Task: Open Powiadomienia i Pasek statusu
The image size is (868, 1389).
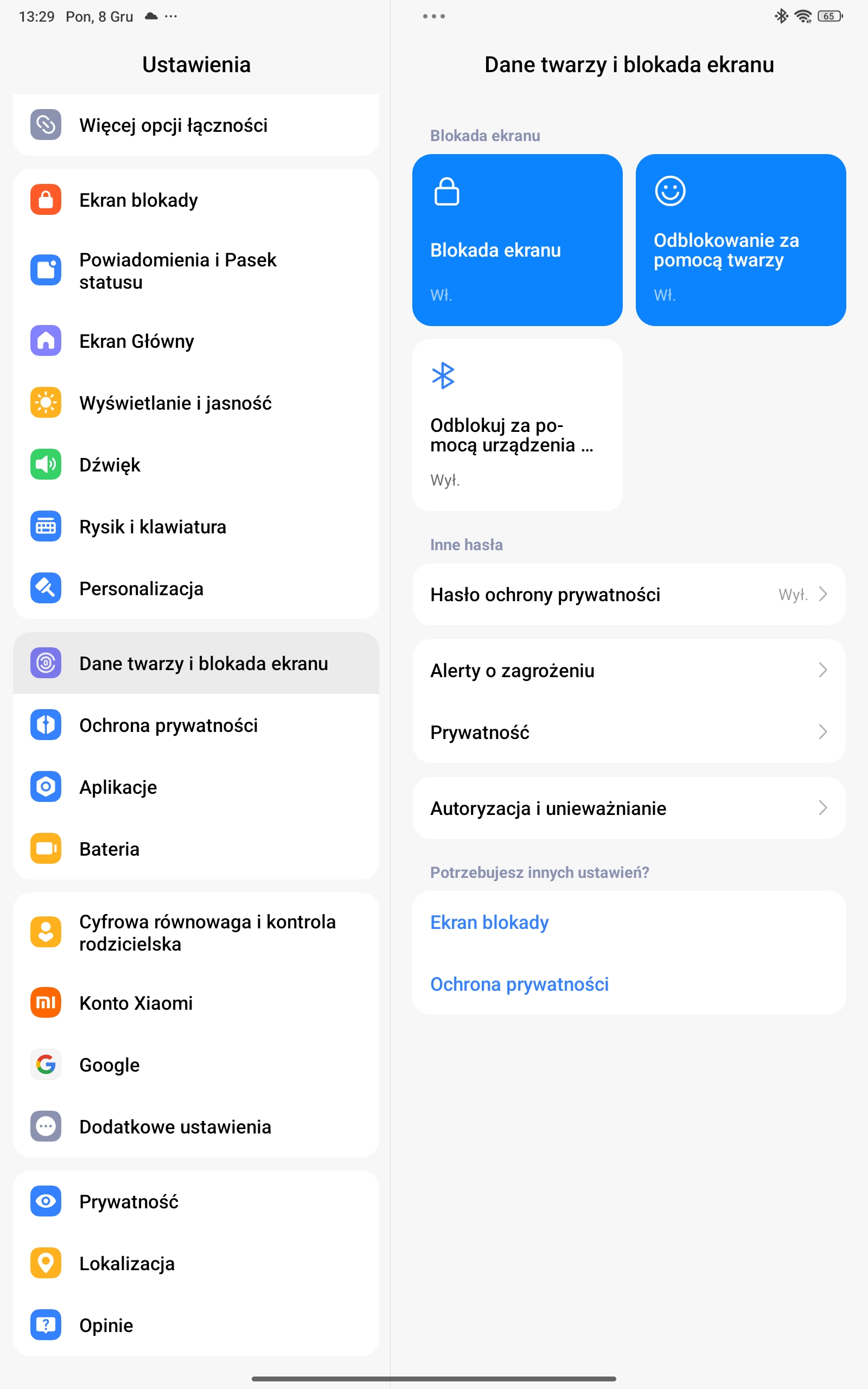Action: coord(195,271)
